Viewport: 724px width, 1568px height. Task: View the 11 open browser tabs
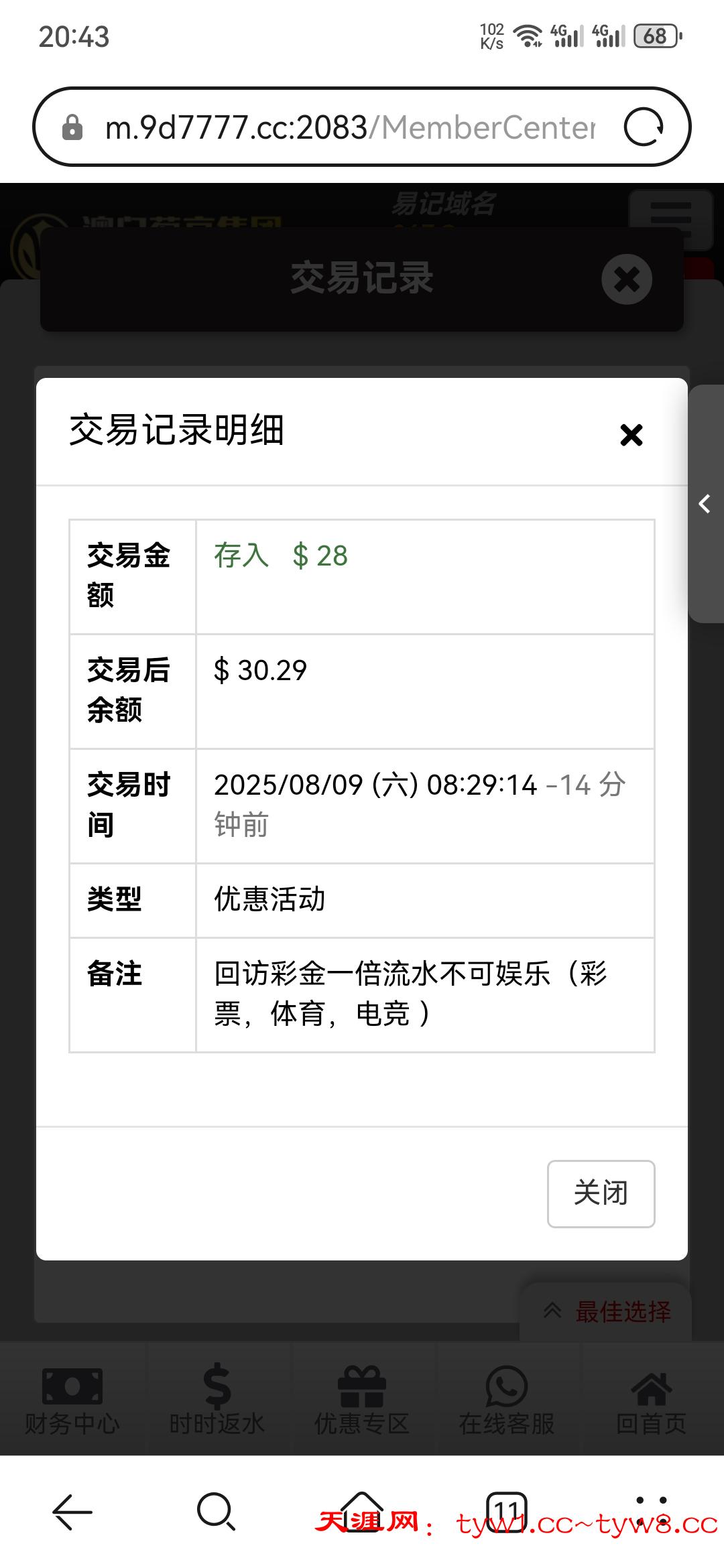tap(506, 1511)
